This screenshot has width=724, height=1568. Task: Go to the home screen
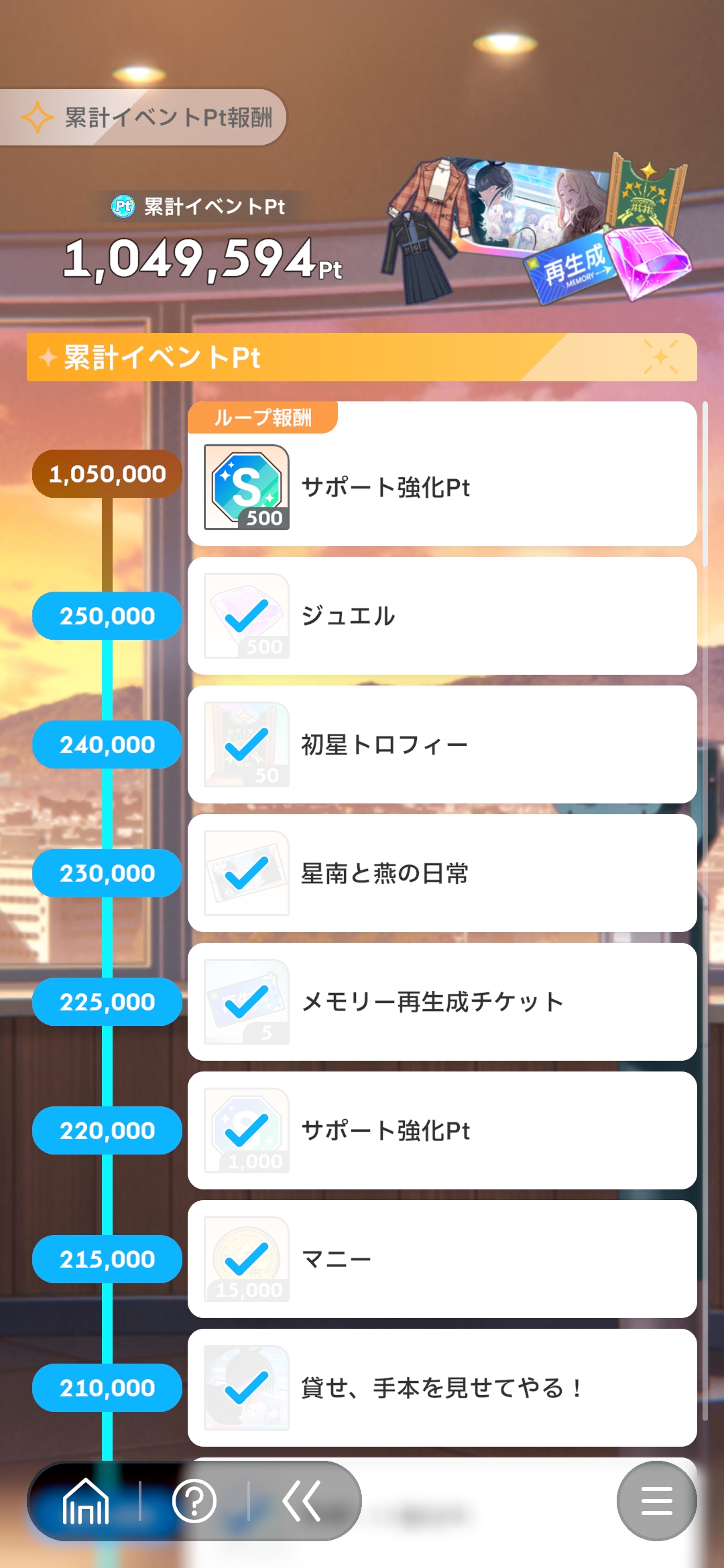tap(85, 1502)
